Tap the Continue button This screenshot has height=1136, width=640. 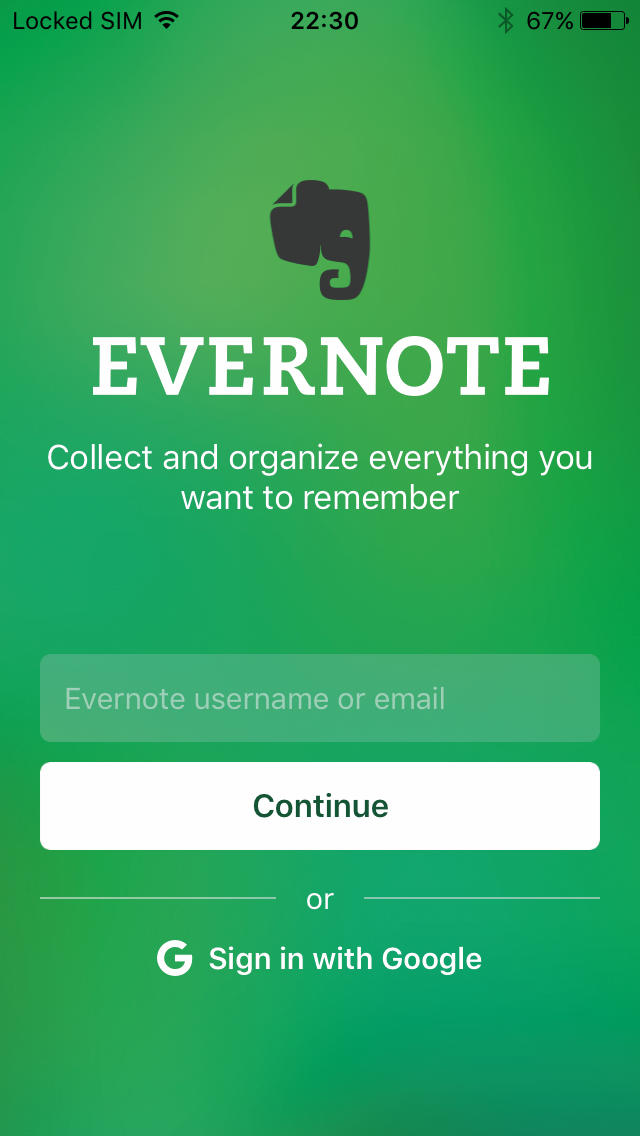pyautogui.click(x=320, y=806)
